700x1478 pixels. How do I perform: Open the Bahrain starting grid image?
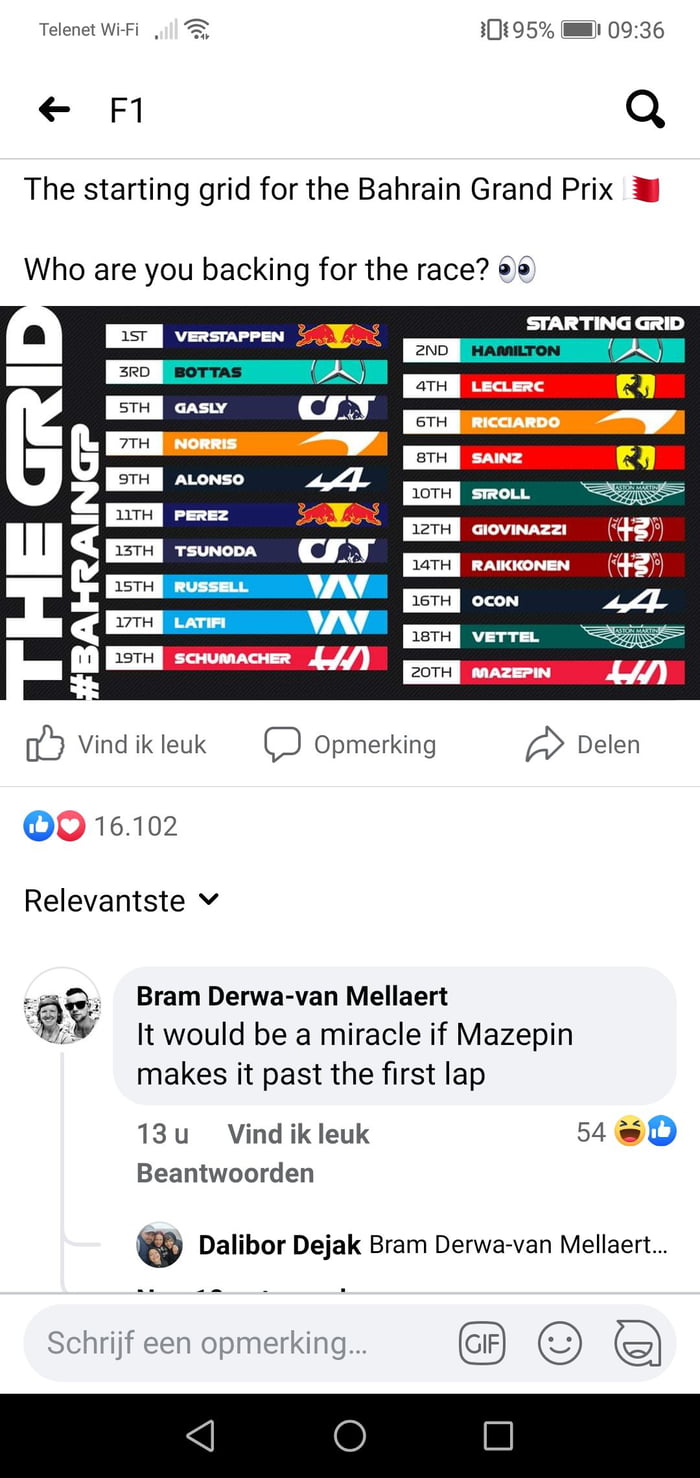(350, 503)
